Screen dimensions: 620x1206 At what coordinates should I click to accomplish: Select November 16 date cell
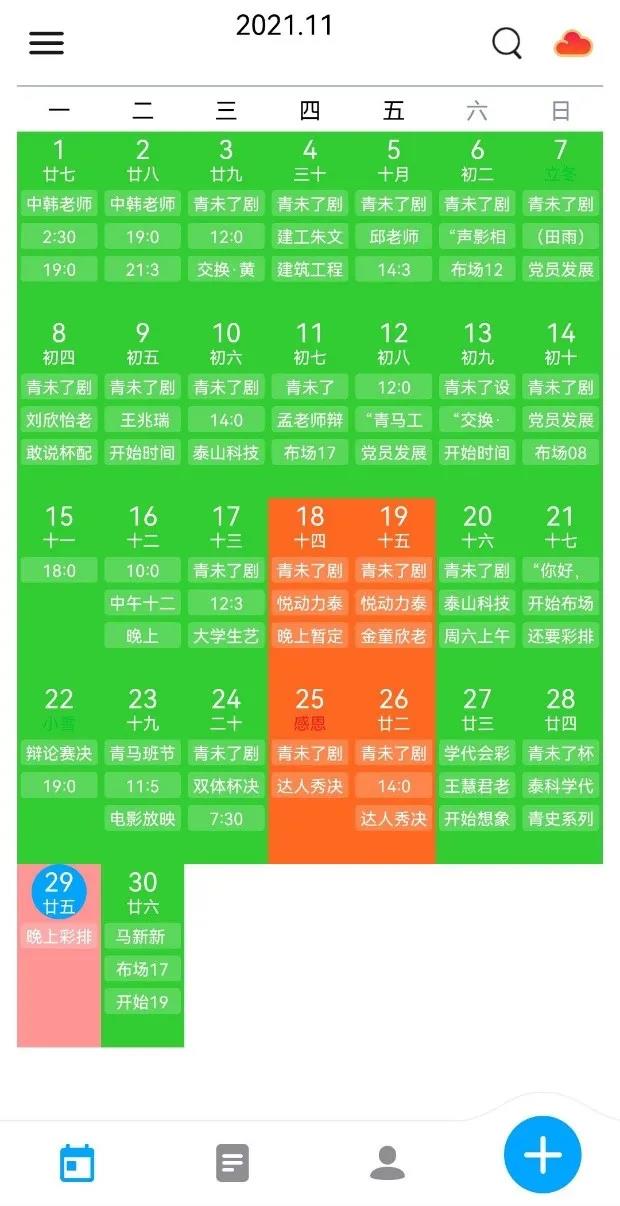click(143, 524)
